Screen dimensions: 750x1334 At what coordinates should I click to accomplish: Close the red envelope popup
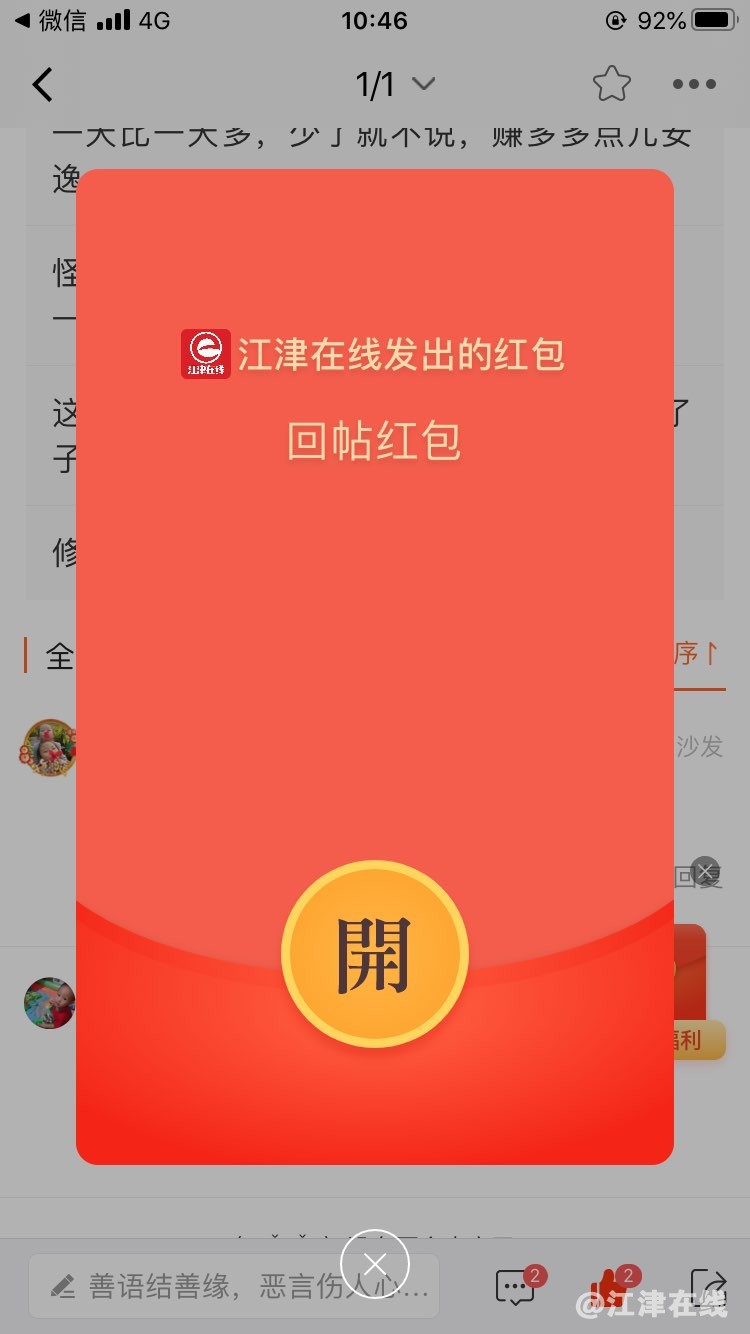click(375, 1265)
